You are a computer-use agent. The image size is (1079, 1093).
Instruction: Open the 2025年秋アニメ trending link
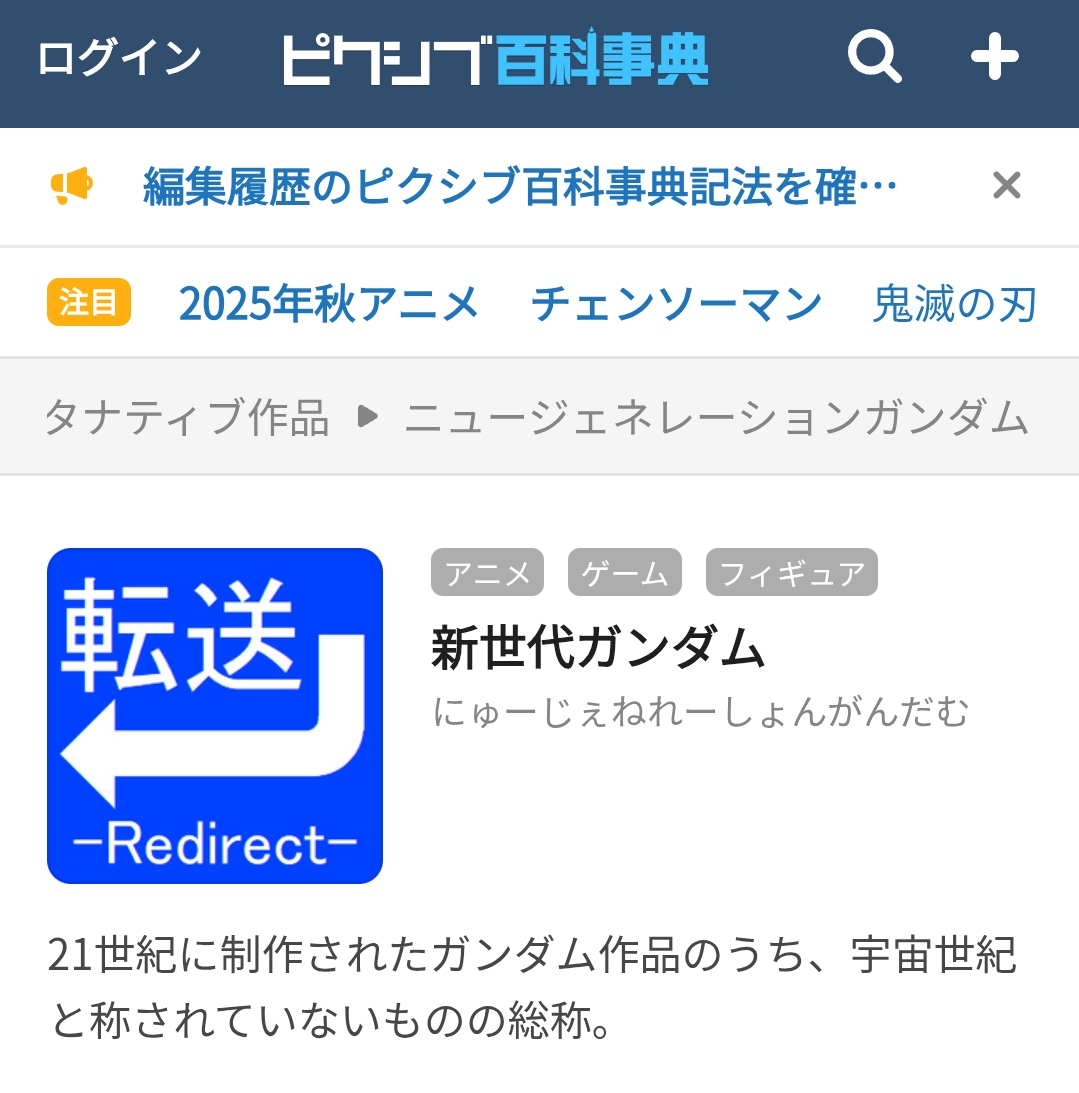(x=329, y=303)
